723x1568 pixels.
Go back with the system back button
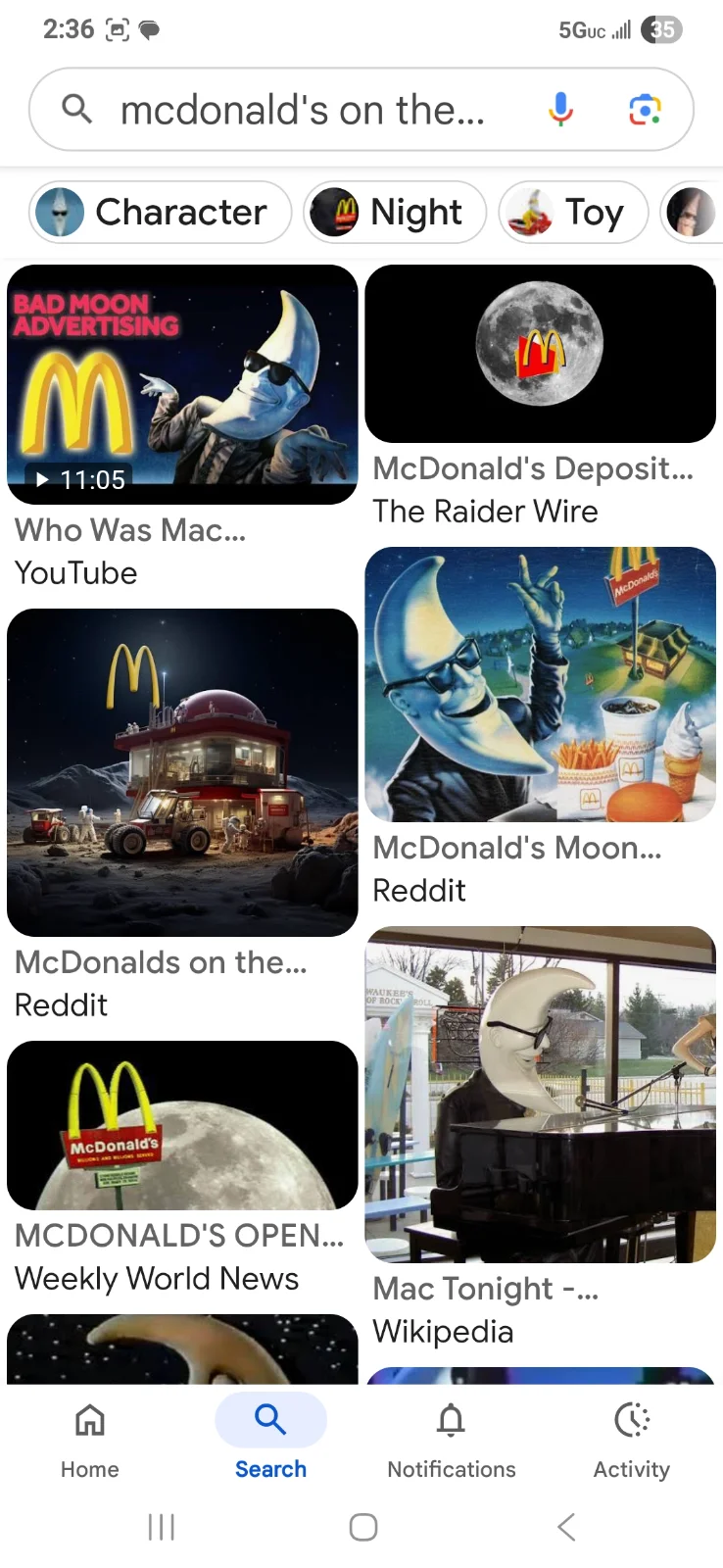pyautogui.click(x=565, y=1526)
